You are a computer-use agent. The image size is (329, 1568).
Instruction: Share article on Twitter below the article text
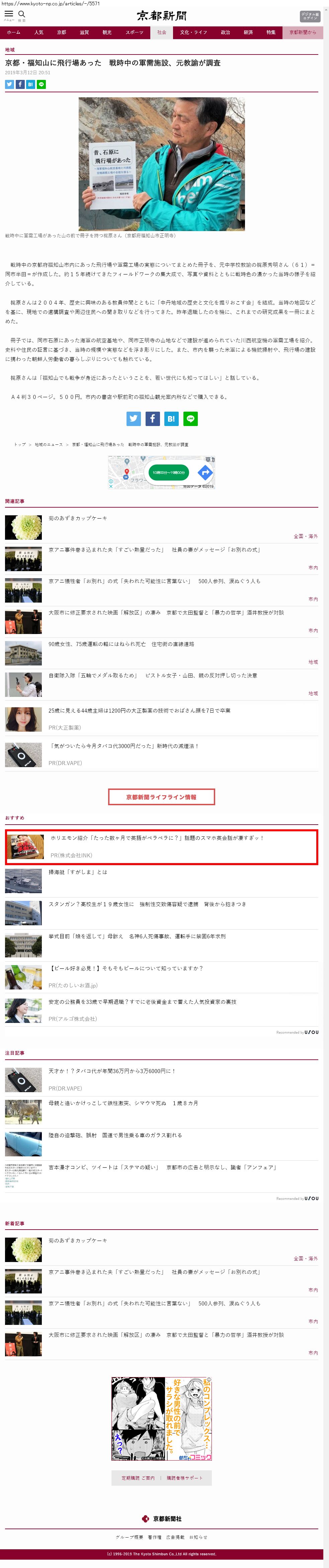(x=134, y=418)
